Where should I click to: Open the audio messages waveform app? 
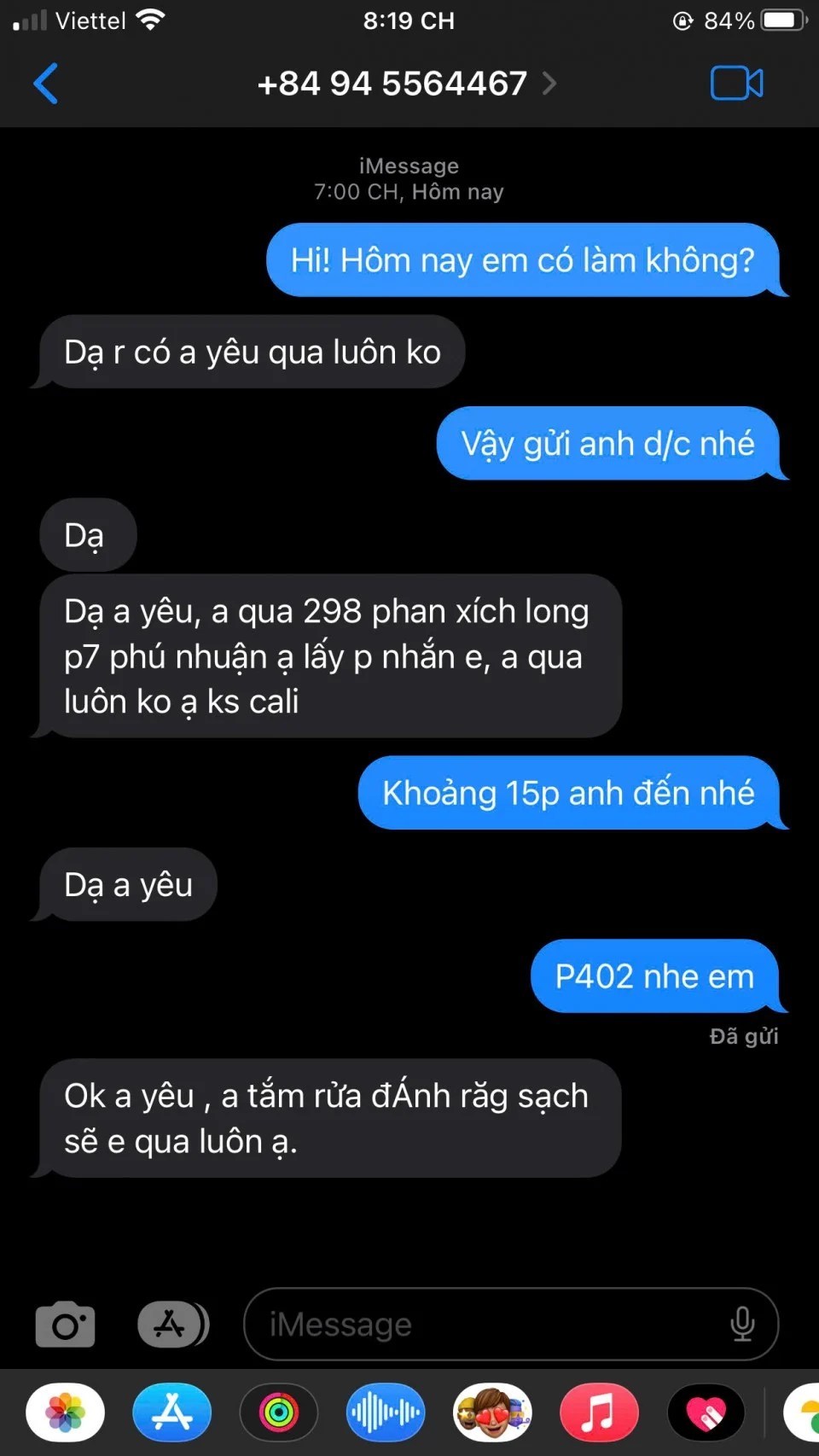(x=386, y=1412)
